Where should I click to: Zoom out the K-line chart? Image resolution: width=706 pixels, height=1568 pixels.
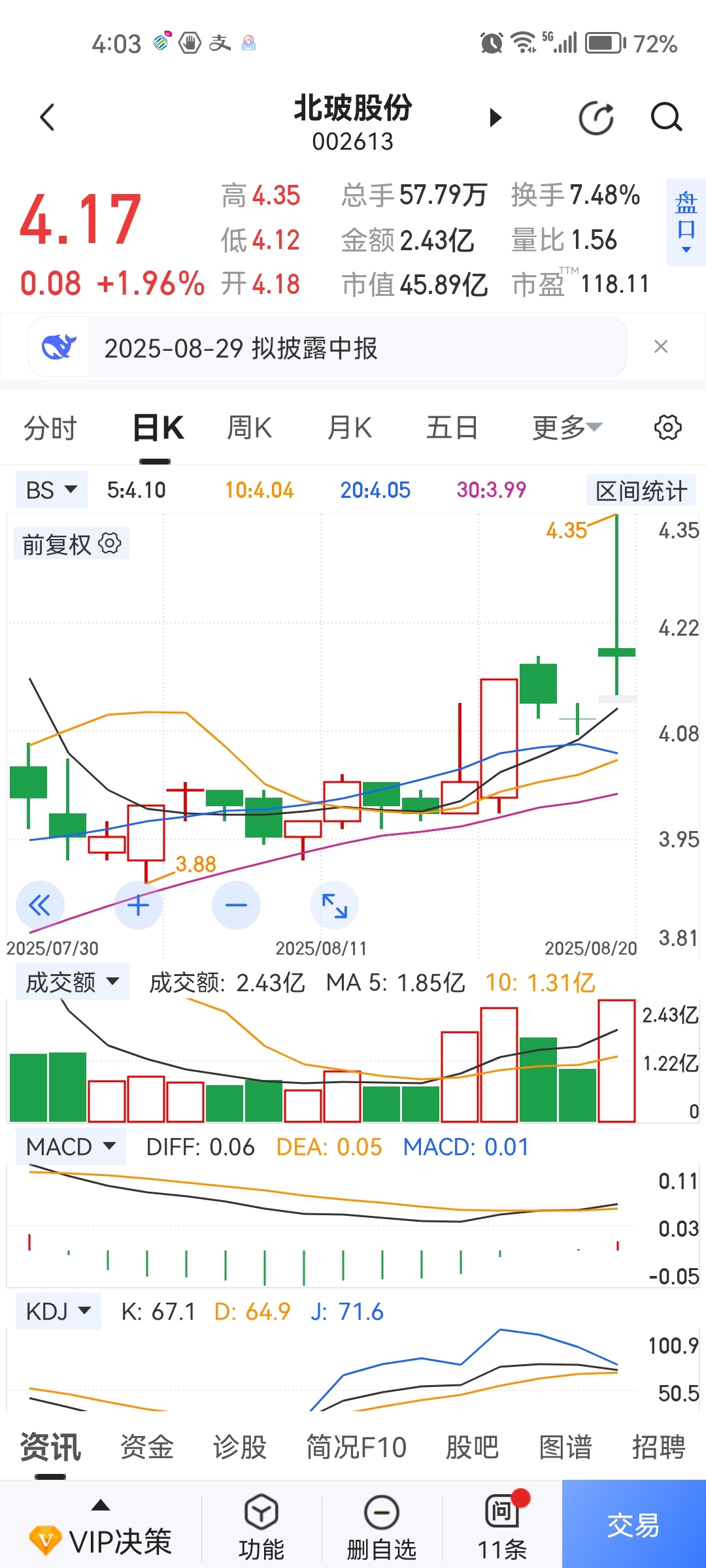point(236,906)
